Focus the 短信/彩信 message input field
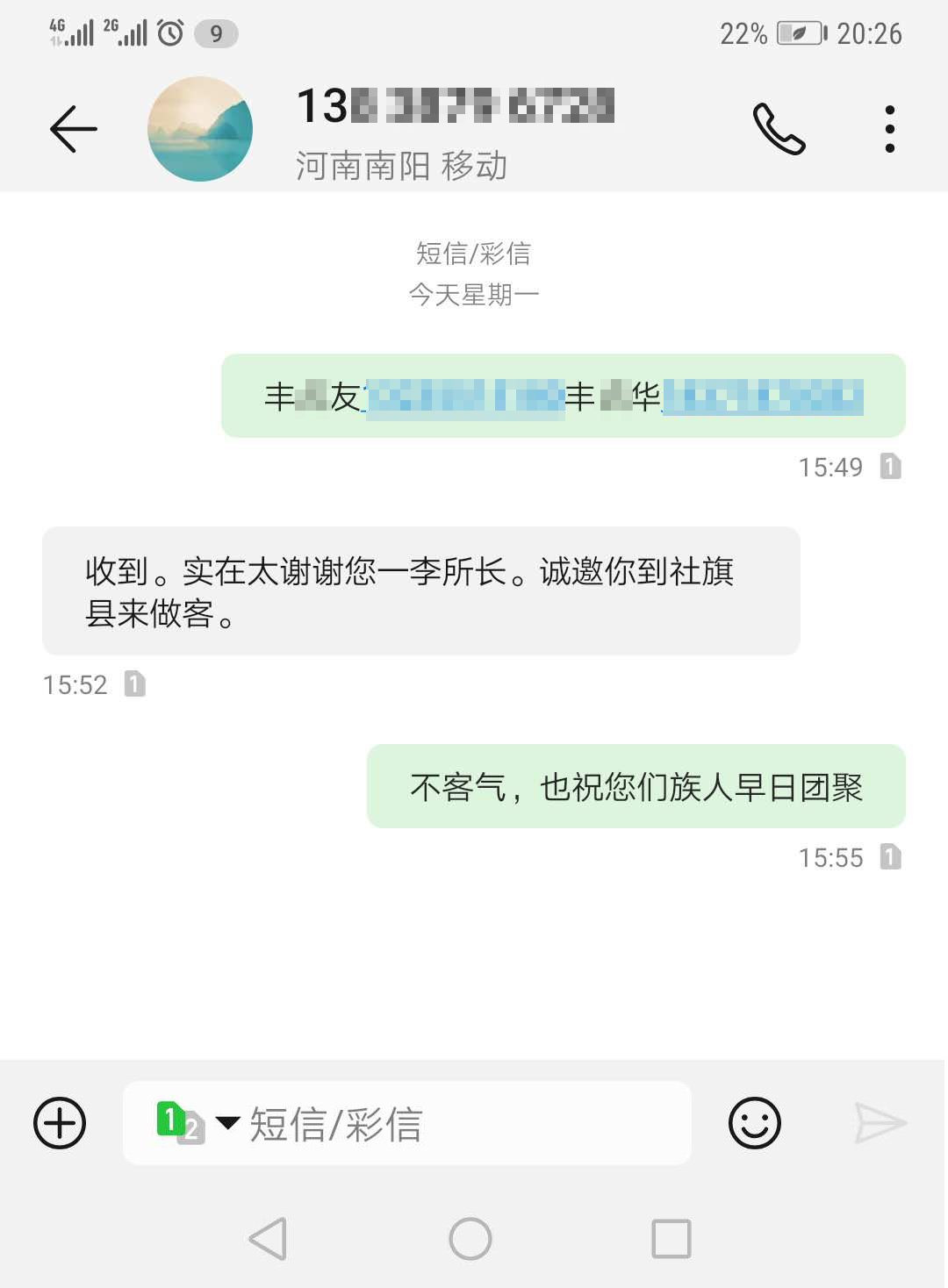 (456, 1123)
